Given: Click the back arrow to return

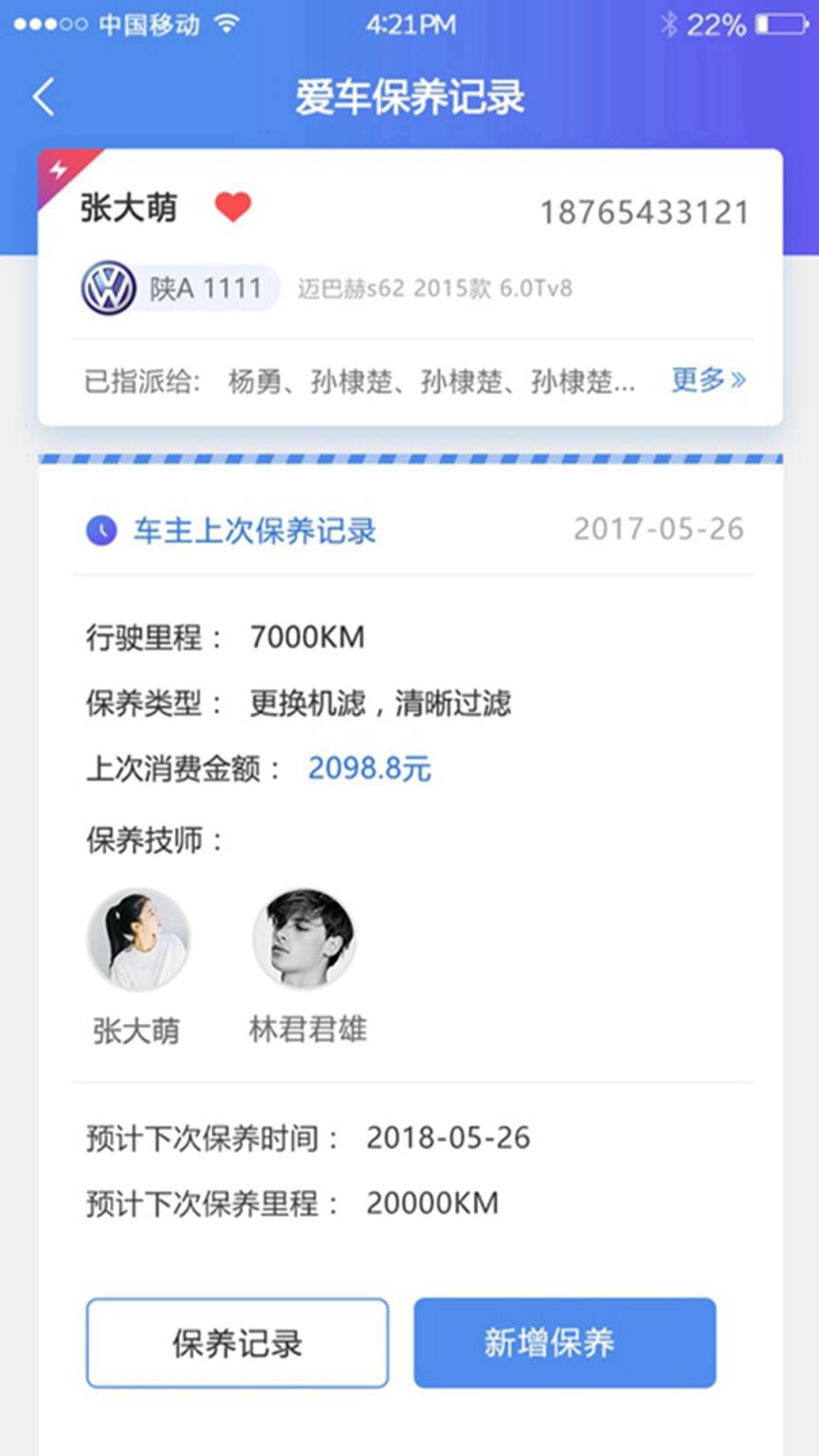Looking at the screenshot, I should [42, 96].
